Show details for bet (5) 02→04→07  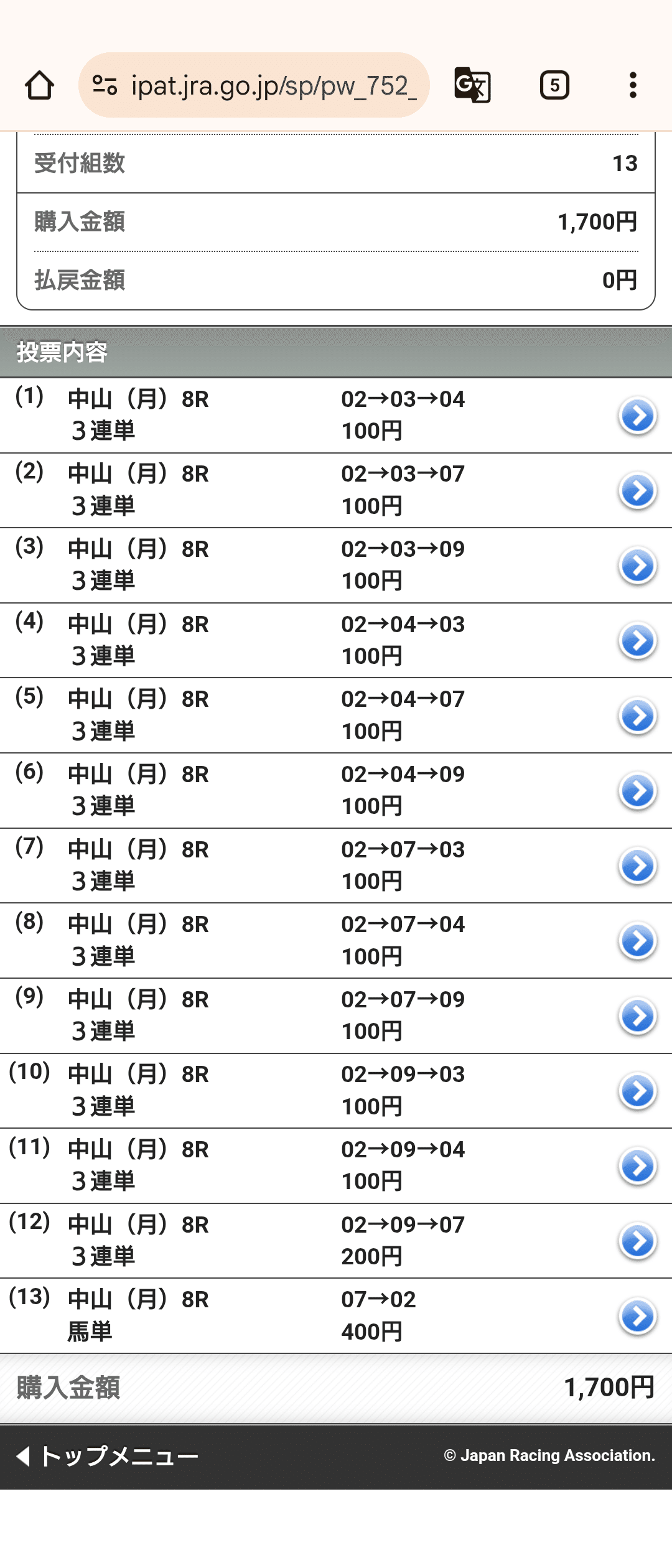click(637, 716)
